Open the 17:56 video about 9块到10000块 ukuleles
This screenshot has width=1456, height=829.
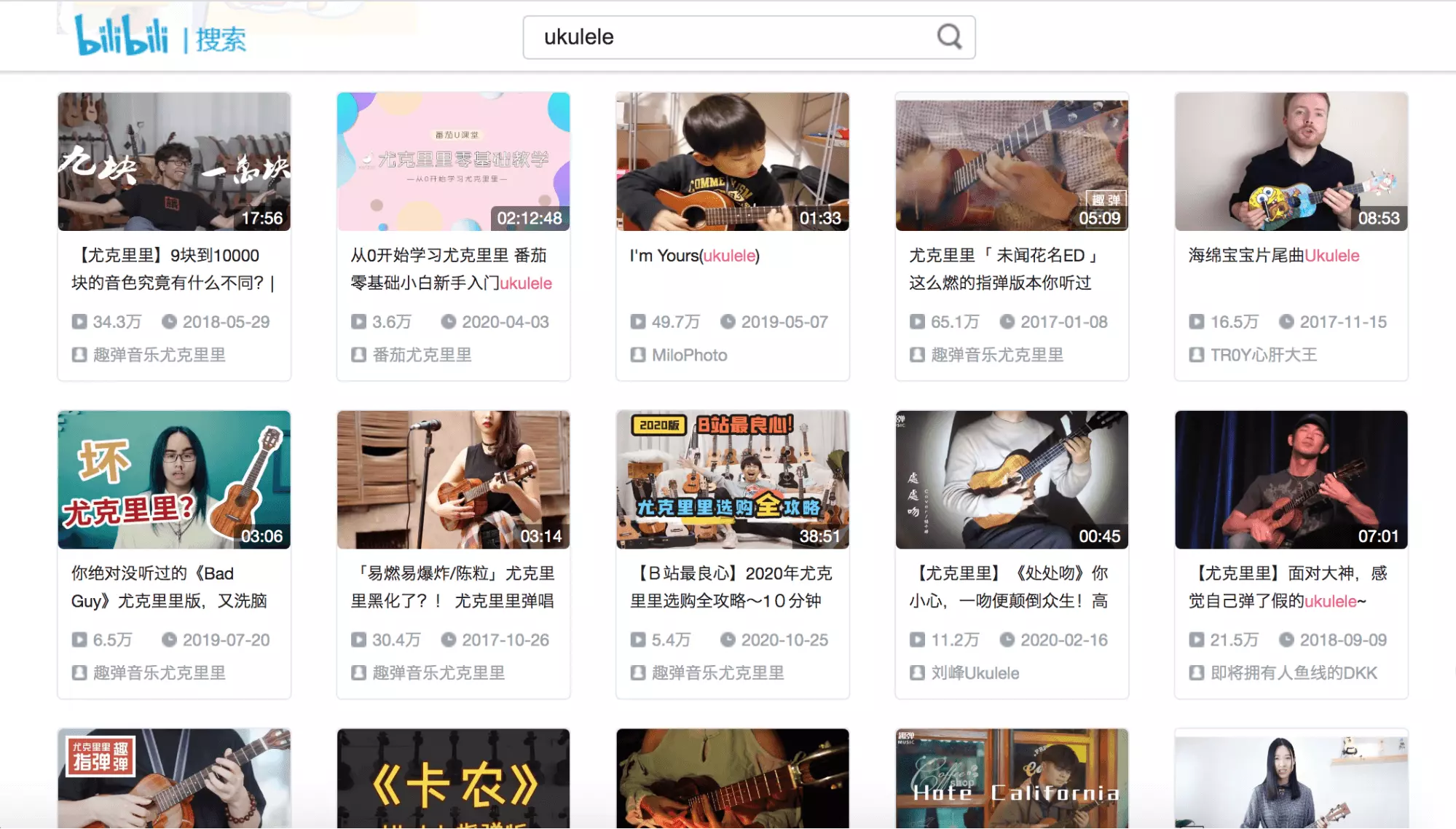174,162
